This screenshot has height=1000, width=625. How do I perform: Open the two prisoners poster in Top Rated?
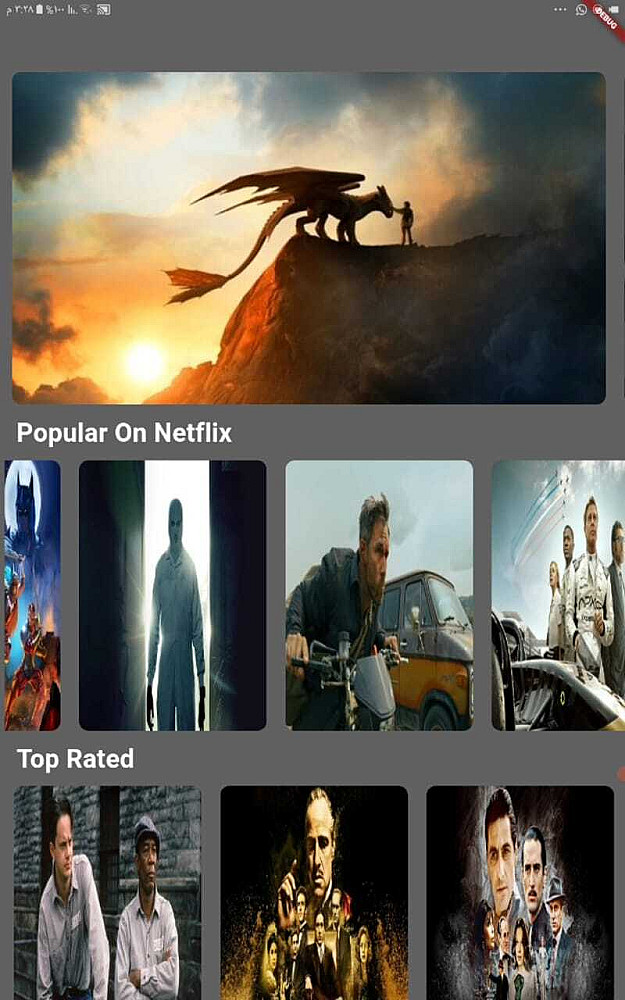click(x=107, y=892)
